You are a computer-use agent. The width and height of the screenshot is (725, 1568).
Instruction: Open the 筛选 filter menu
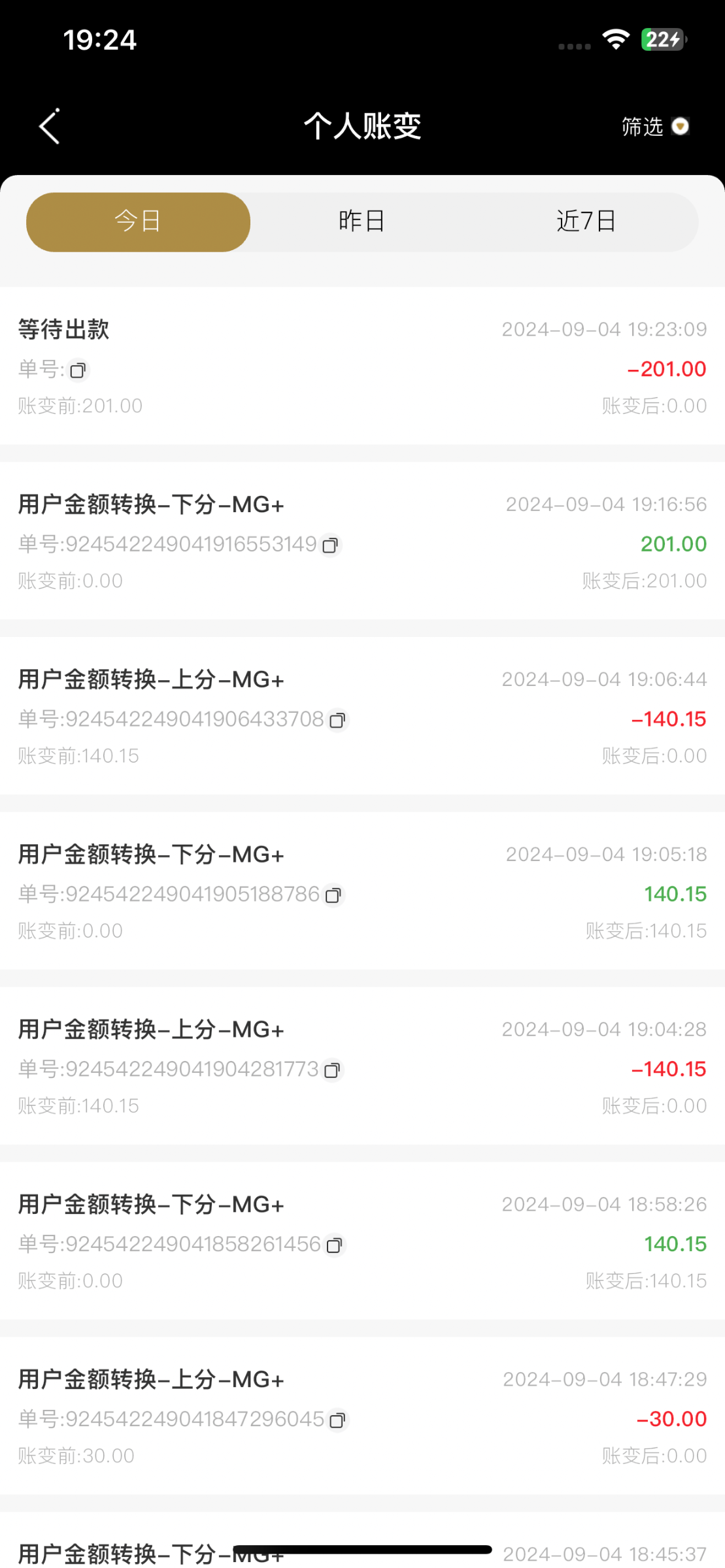click(655, 126)
